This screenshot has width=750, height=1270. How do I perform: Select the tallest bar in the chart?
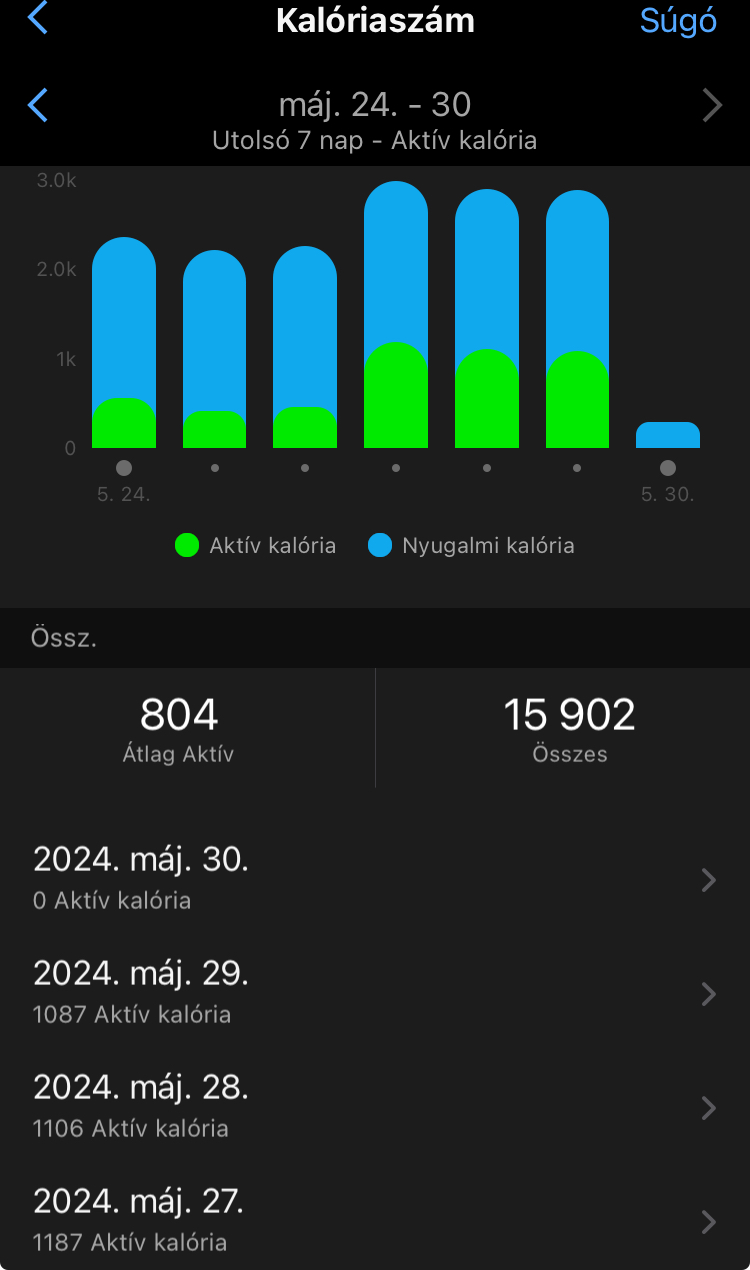click(x=396, y=315)
